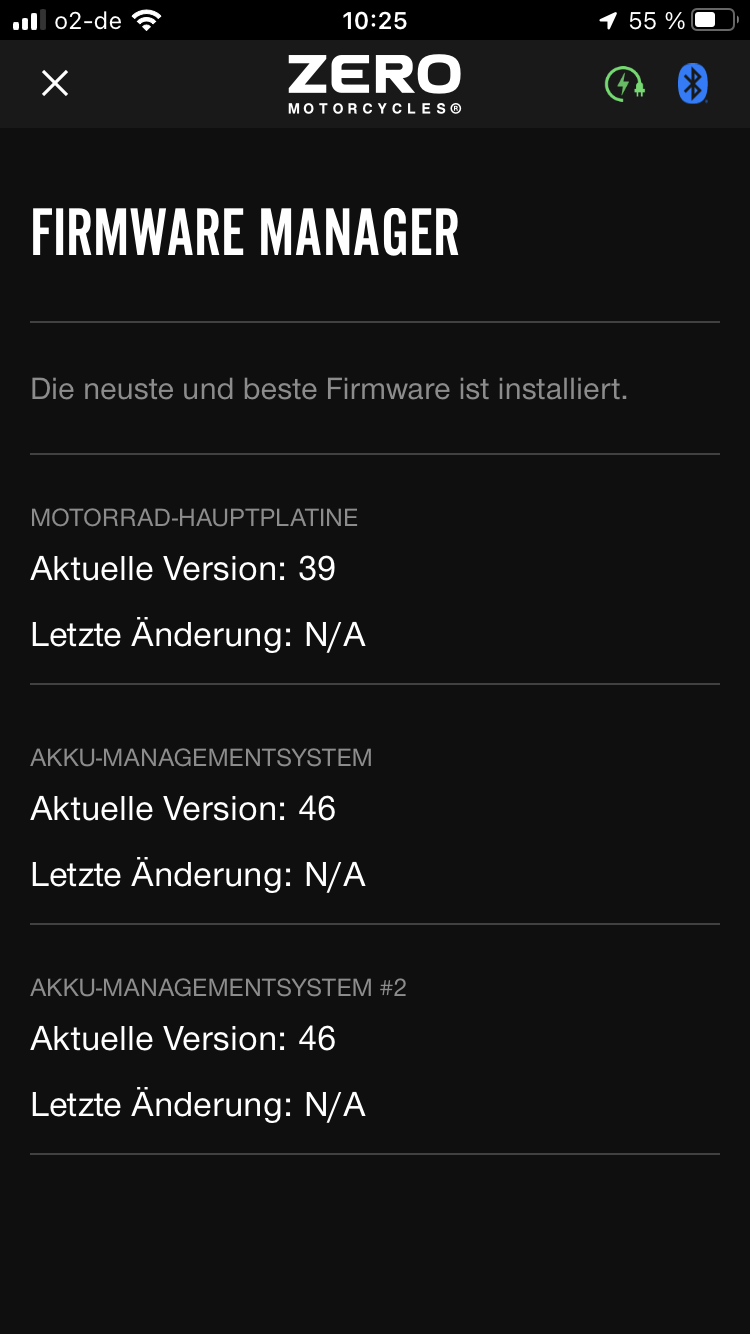The width and height of the screenshot is (750, 1334).
Task: Open the green charging status icon
Action: click(625, 84)
